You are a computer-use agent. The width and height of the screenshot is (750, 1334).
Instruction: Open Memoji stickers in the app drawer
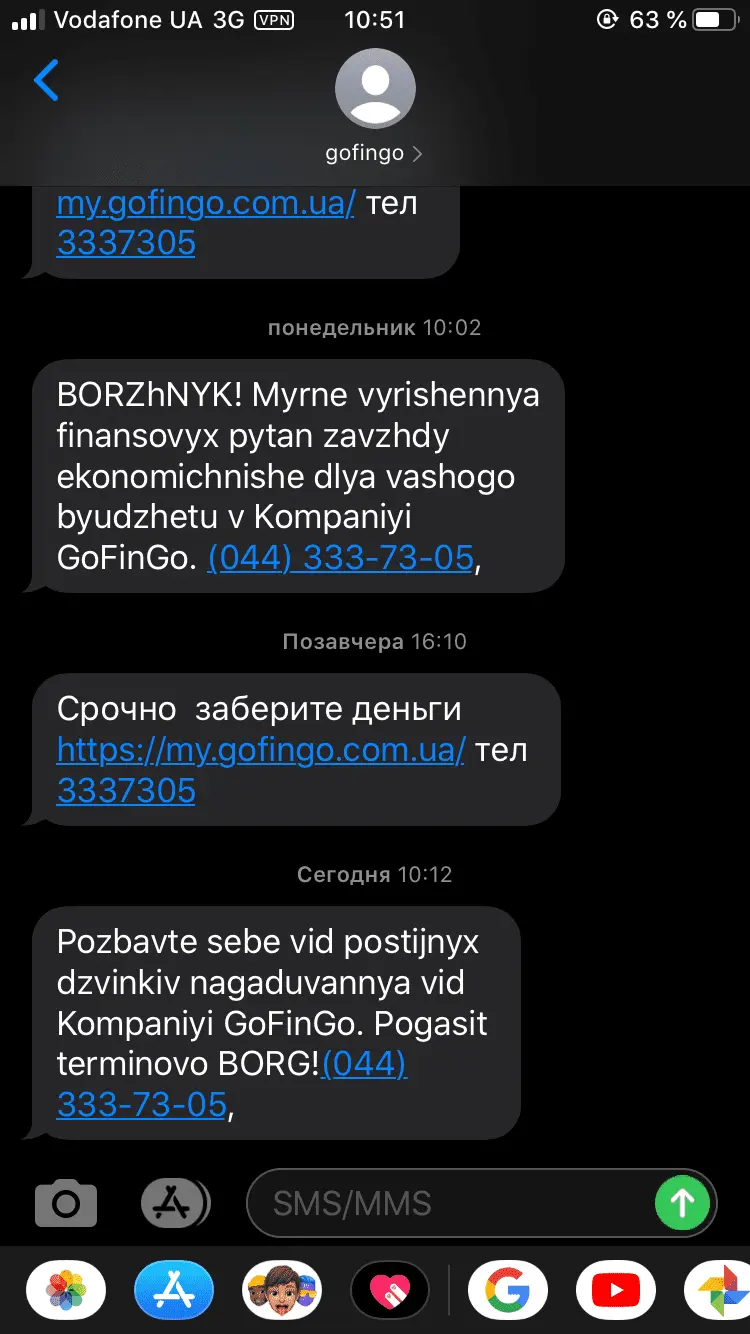point(282,1290)
